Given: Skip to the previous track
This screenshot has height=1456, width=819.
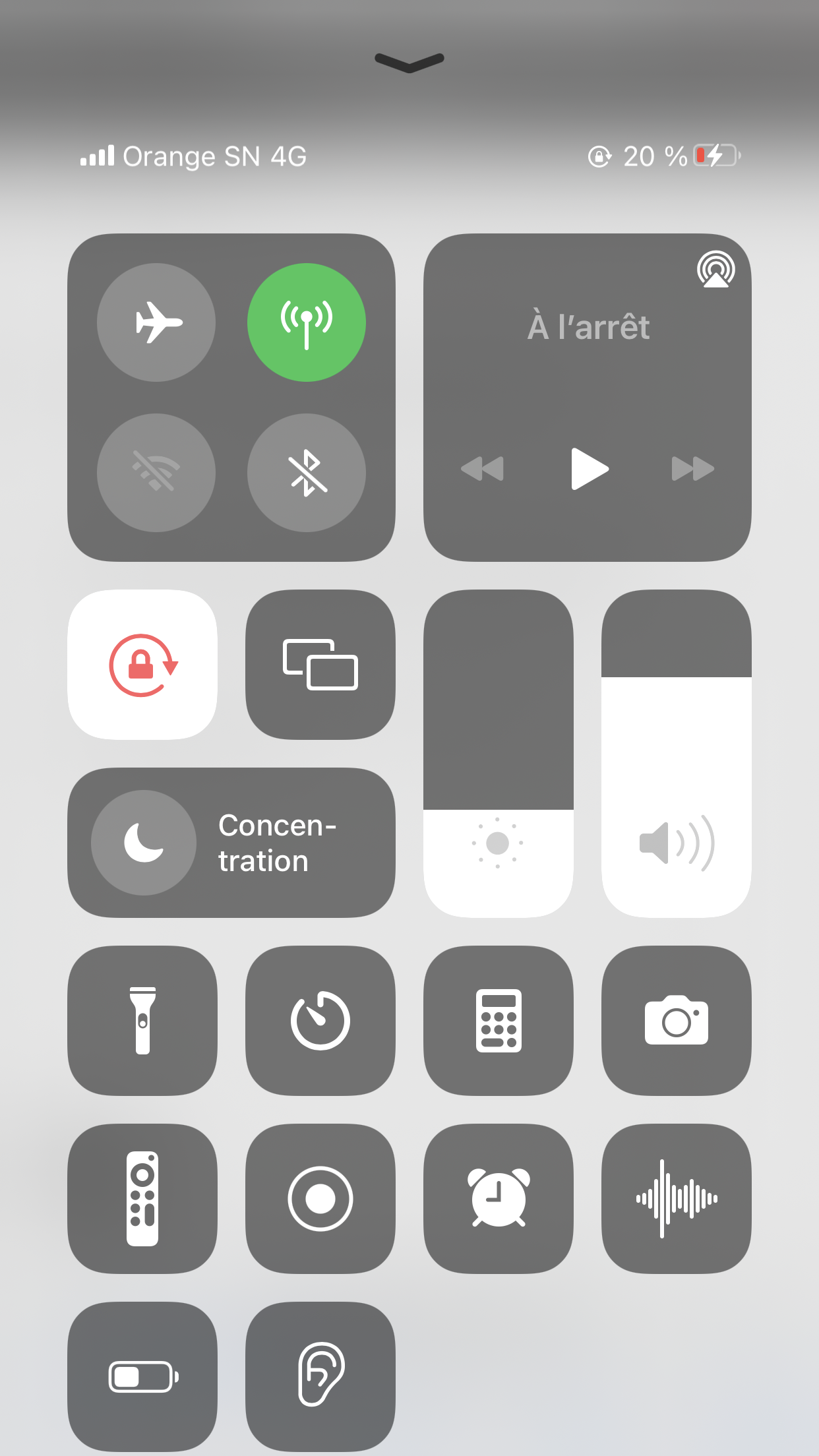Looking at the screenshot, I should (x=482, y=469).
